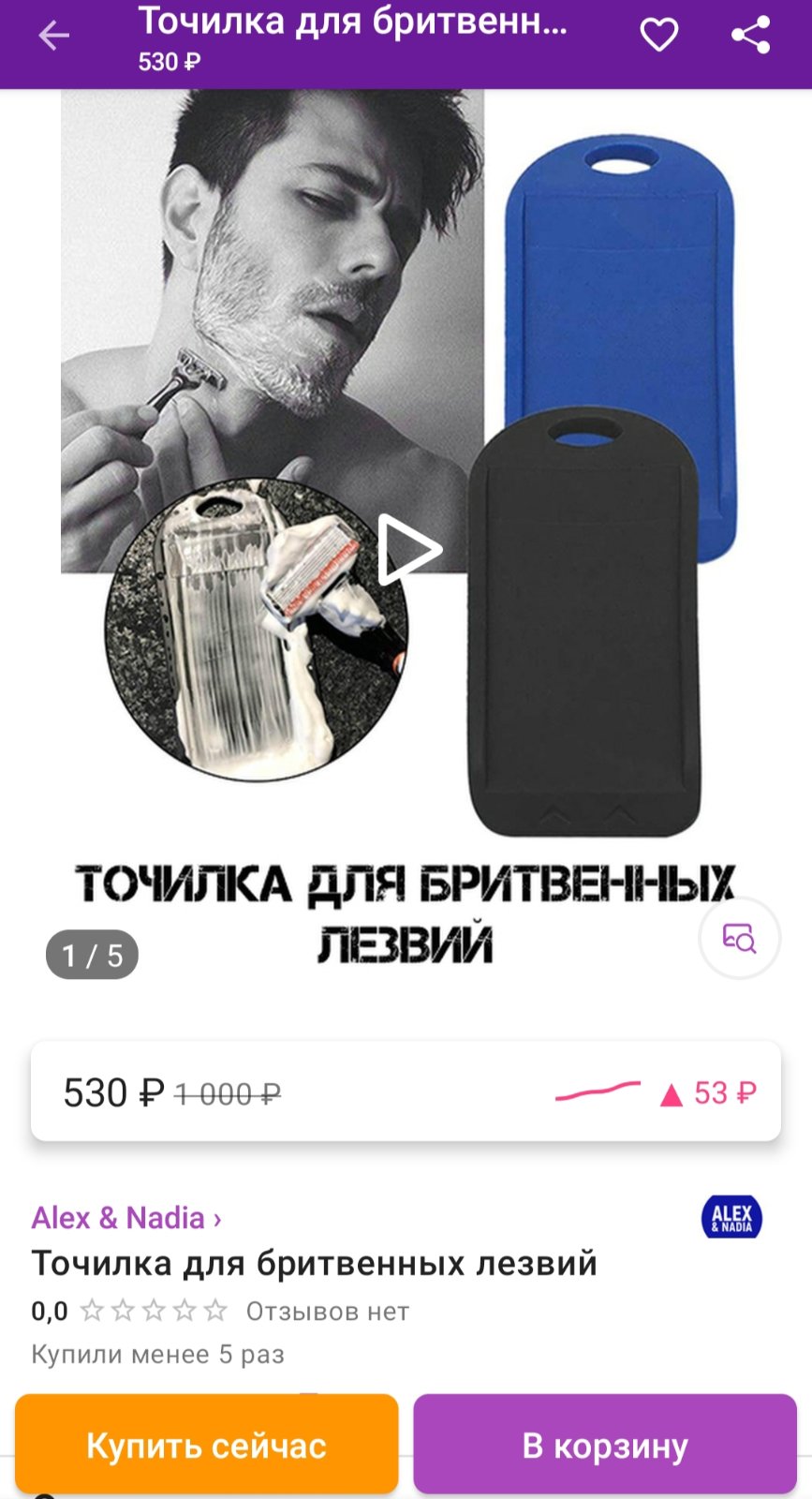Image resolution: width=812 pixels, height=1499 pixels.
Task: Open the price history card
Action: point(406,1091)
